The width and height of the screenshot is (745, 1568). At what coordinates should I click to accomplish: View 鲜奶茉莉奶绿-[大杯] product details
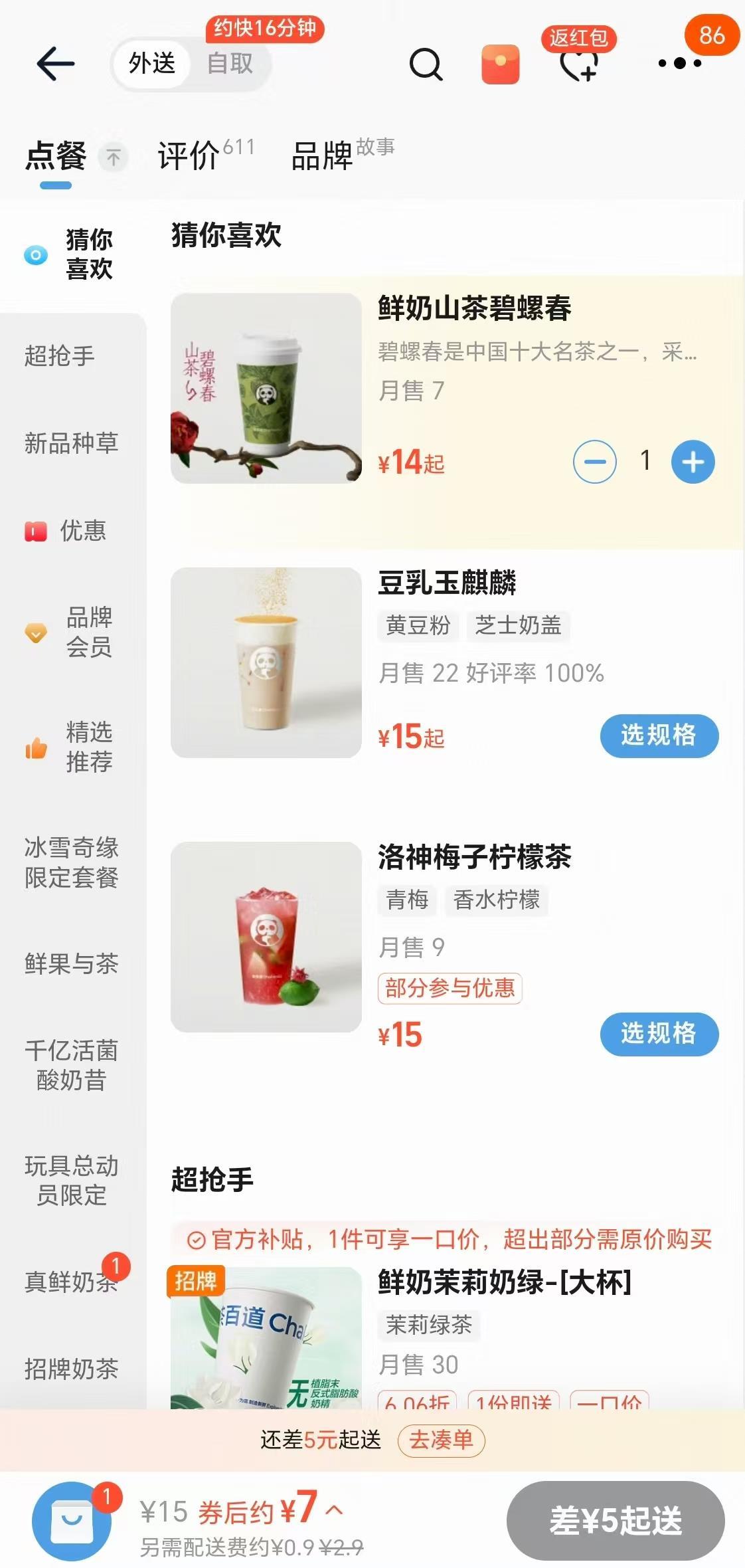504,1282
